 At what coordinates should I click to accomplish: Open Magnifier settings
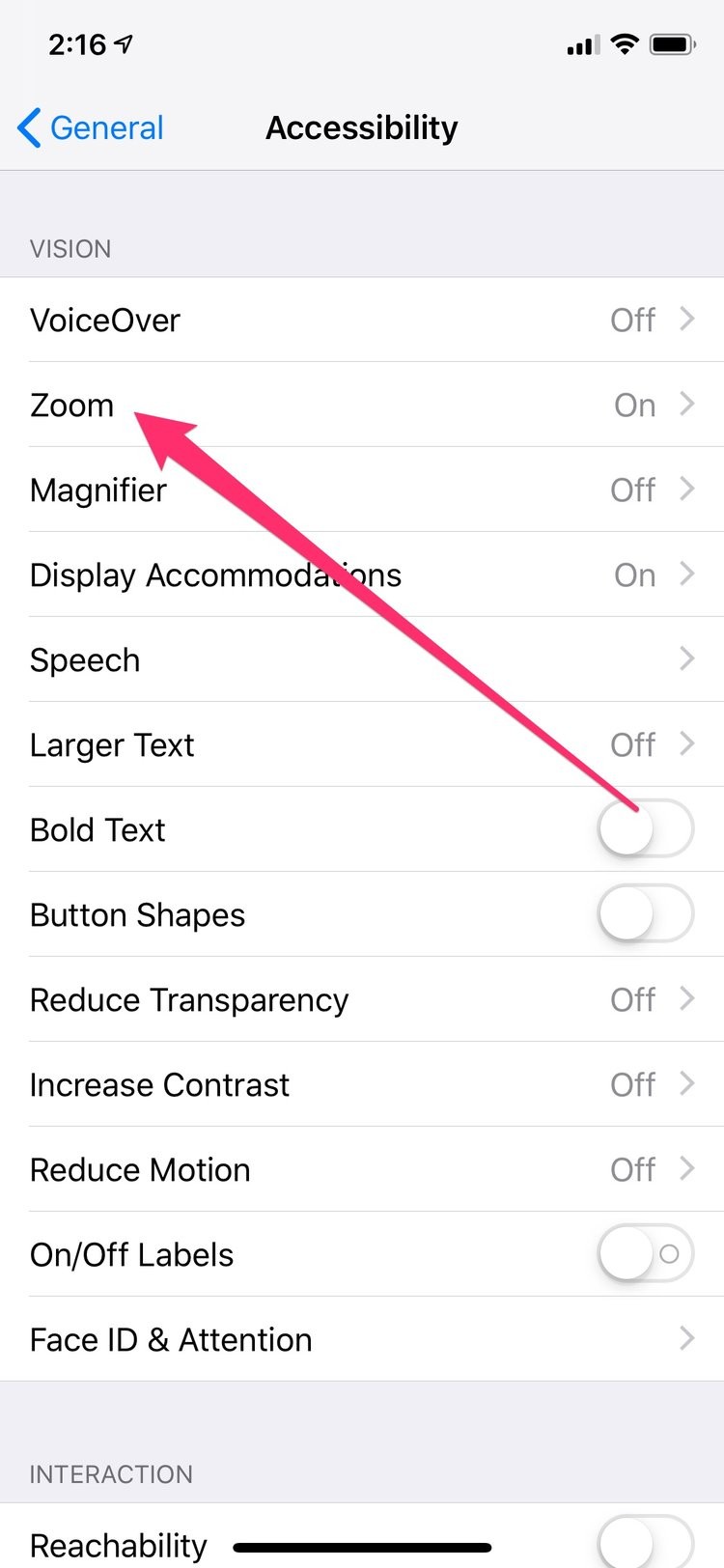click(362, 490)
